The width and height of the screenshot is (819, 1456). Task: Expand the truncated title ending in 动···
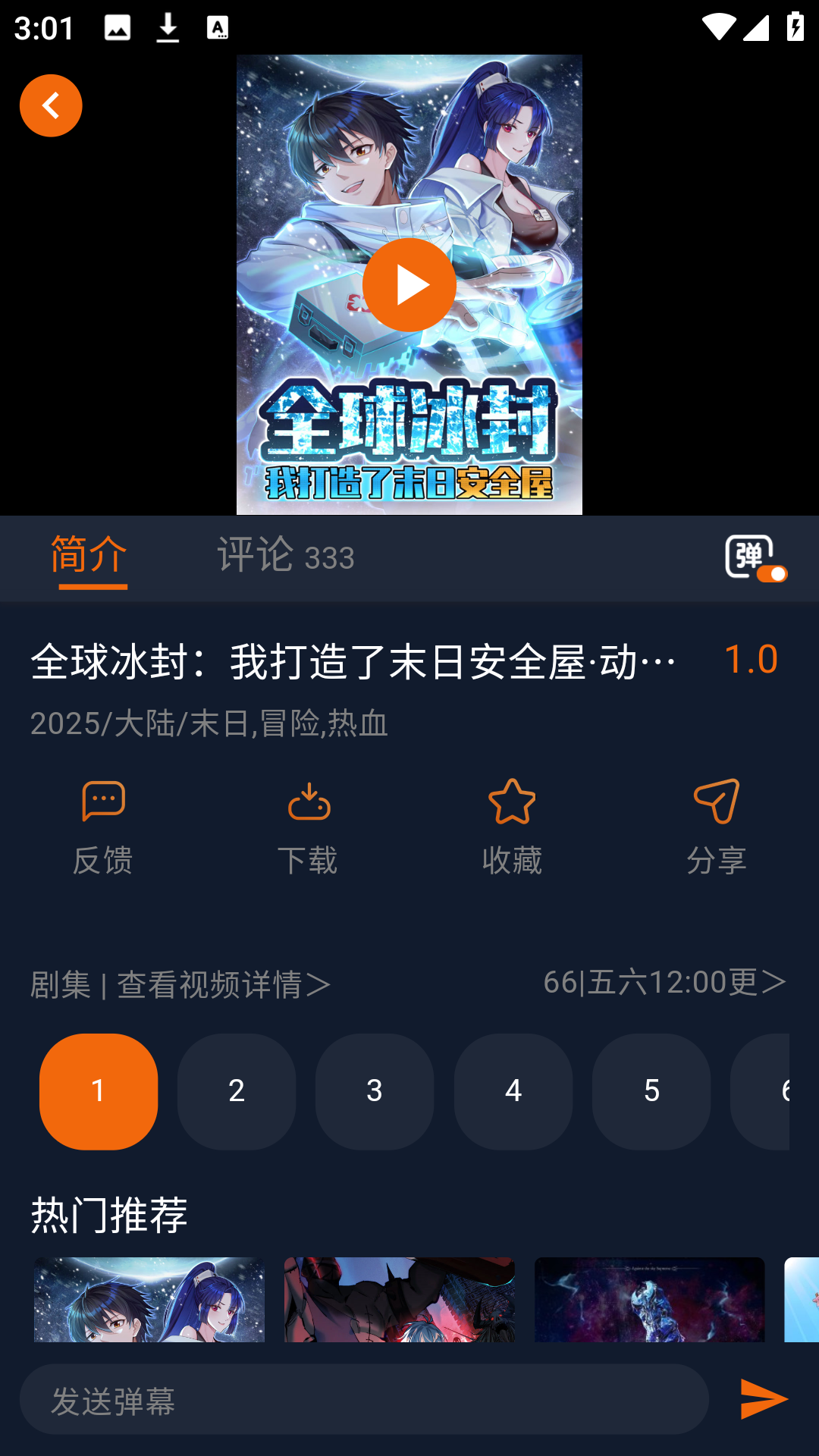354,661
